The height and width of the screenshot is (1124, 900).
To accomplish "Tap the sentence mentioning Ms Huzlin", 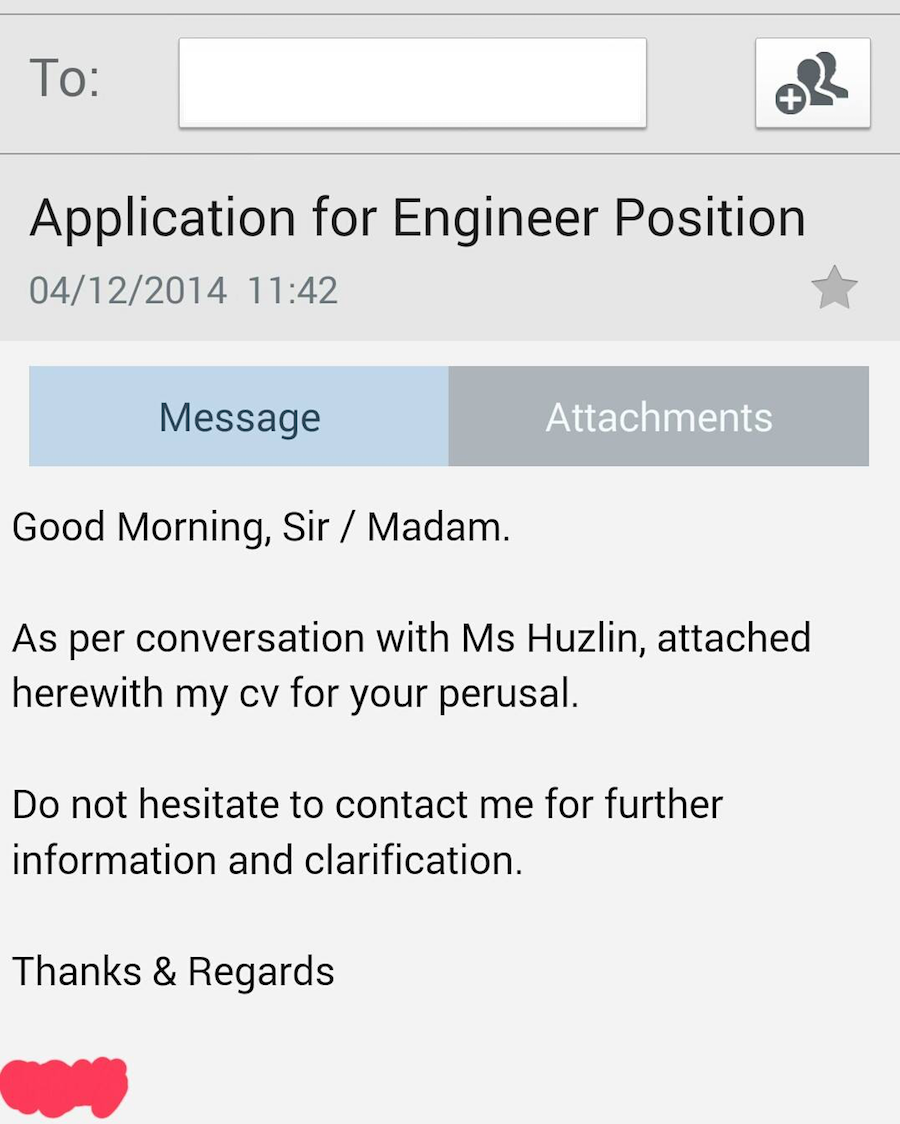I will pos(411,638).
